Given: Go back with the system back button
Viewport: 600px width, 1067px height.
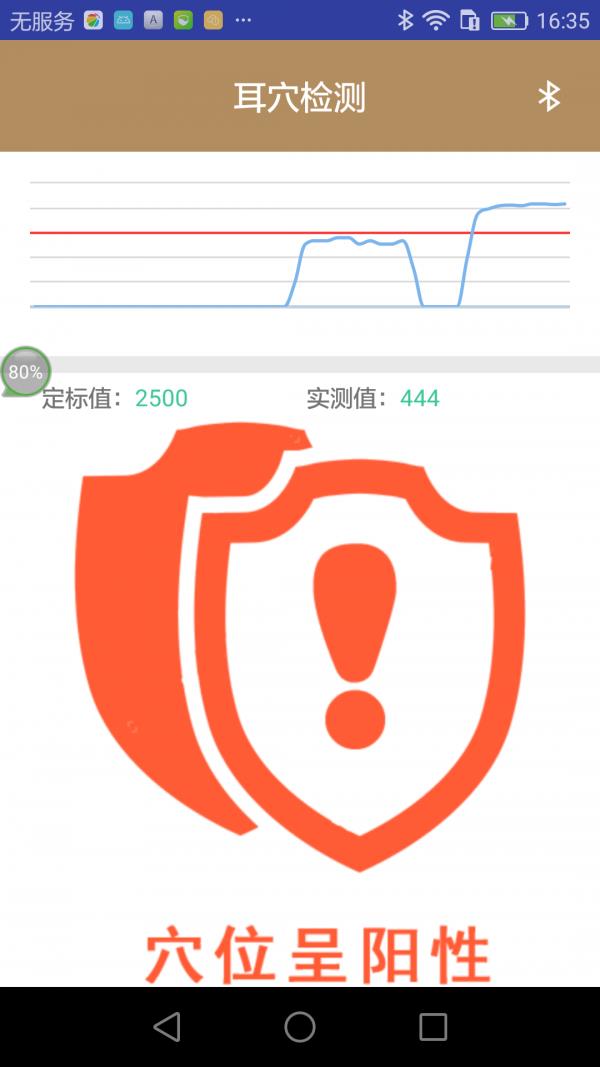Looking at the screenshot, I should (167, 1027).
